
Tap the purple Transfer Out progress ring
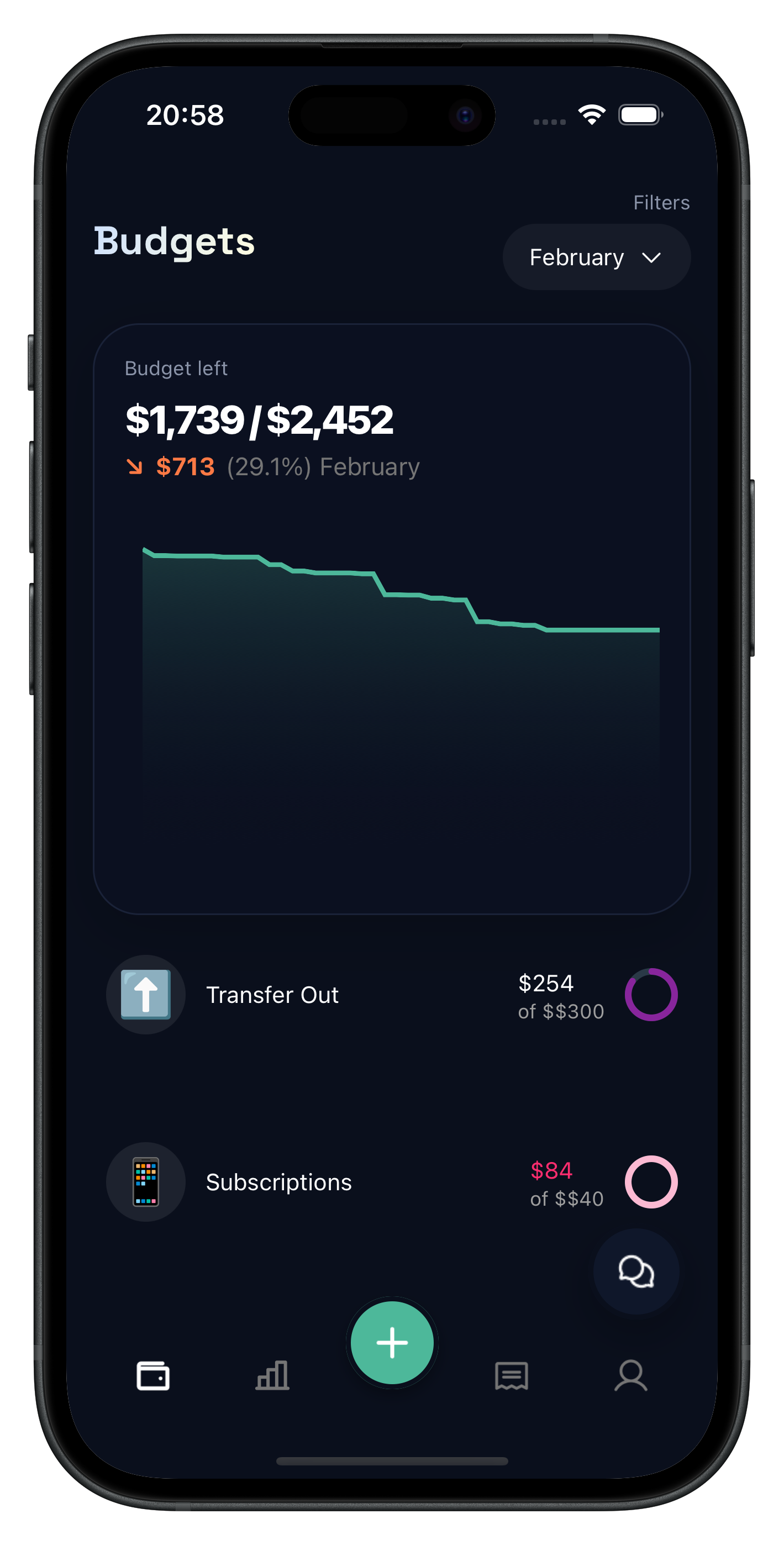coord(651,994)
